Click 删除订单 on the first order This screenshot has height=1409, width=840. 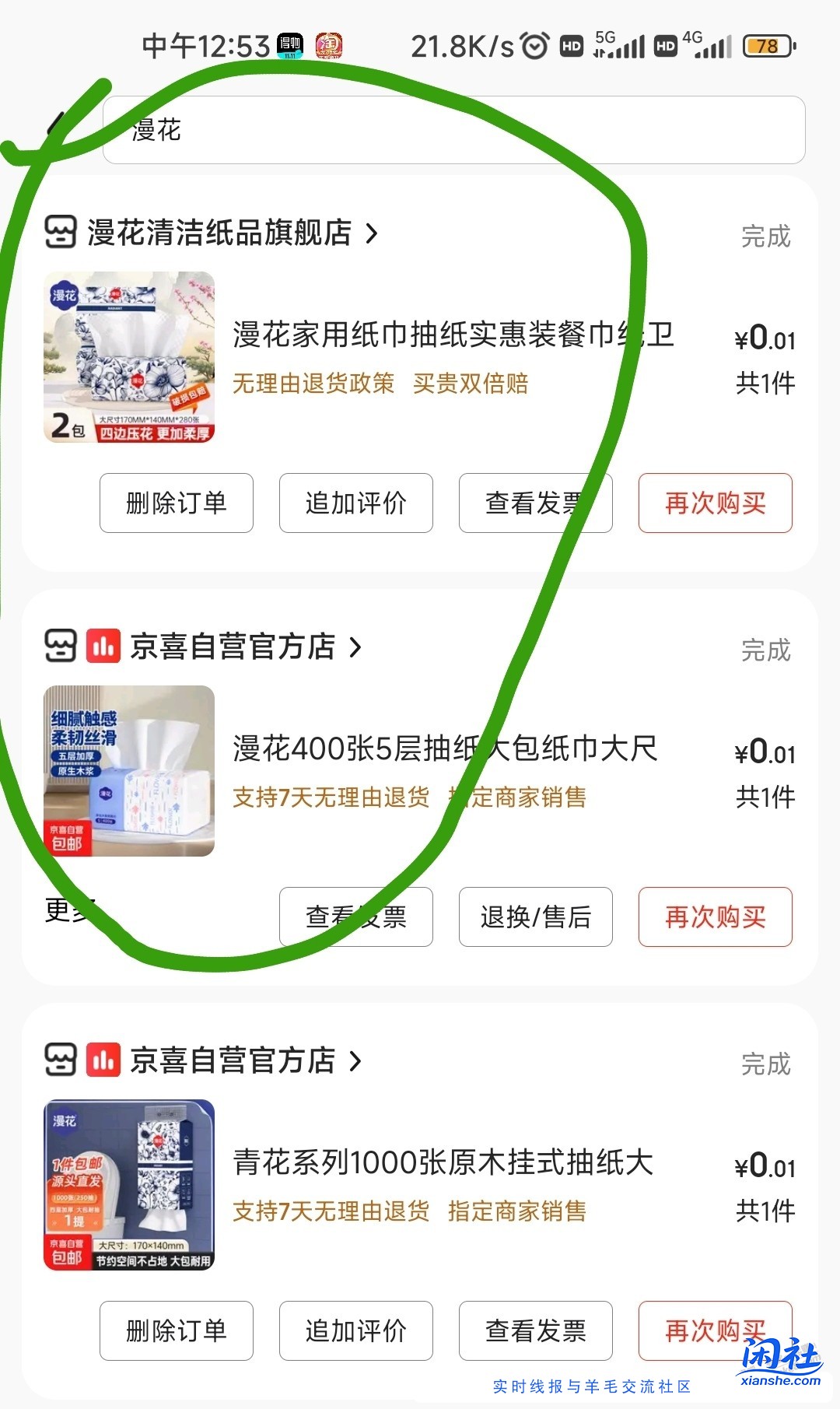[177, 503]
